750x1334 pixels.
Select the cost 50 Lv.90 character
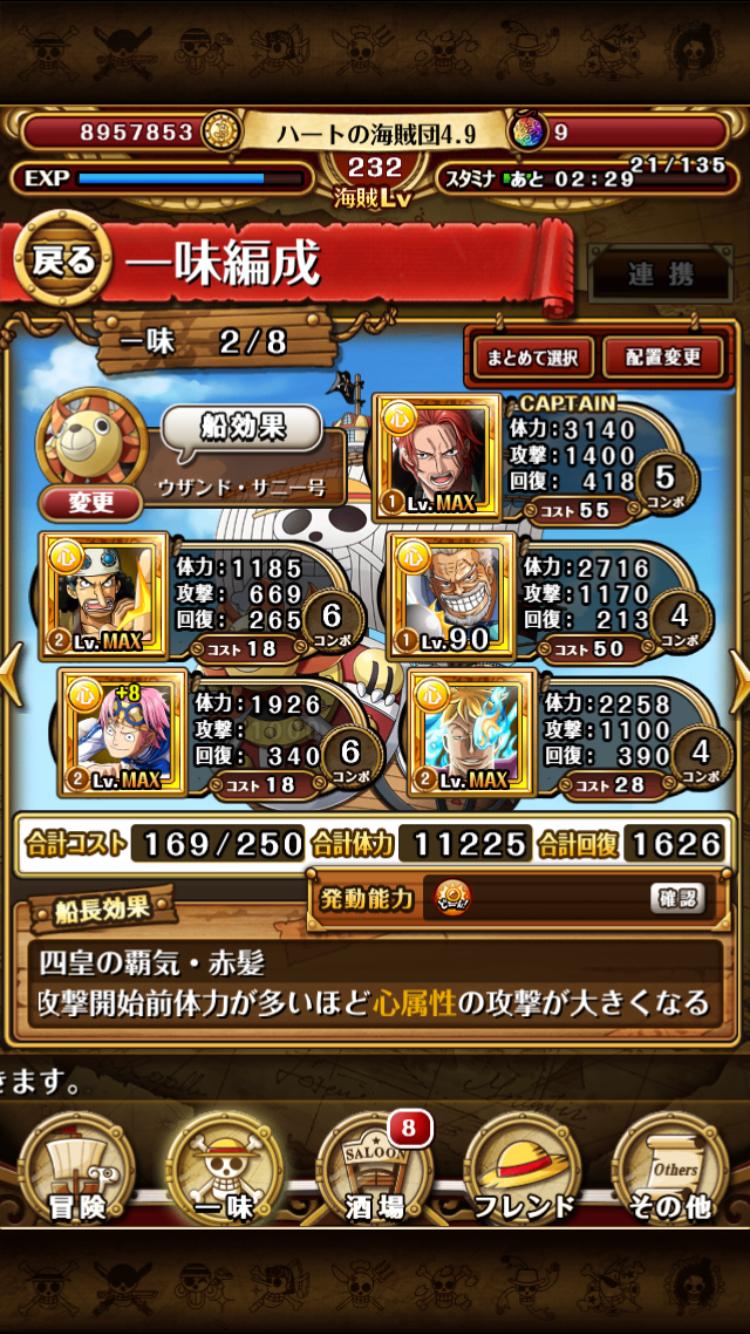click(451, 595)
